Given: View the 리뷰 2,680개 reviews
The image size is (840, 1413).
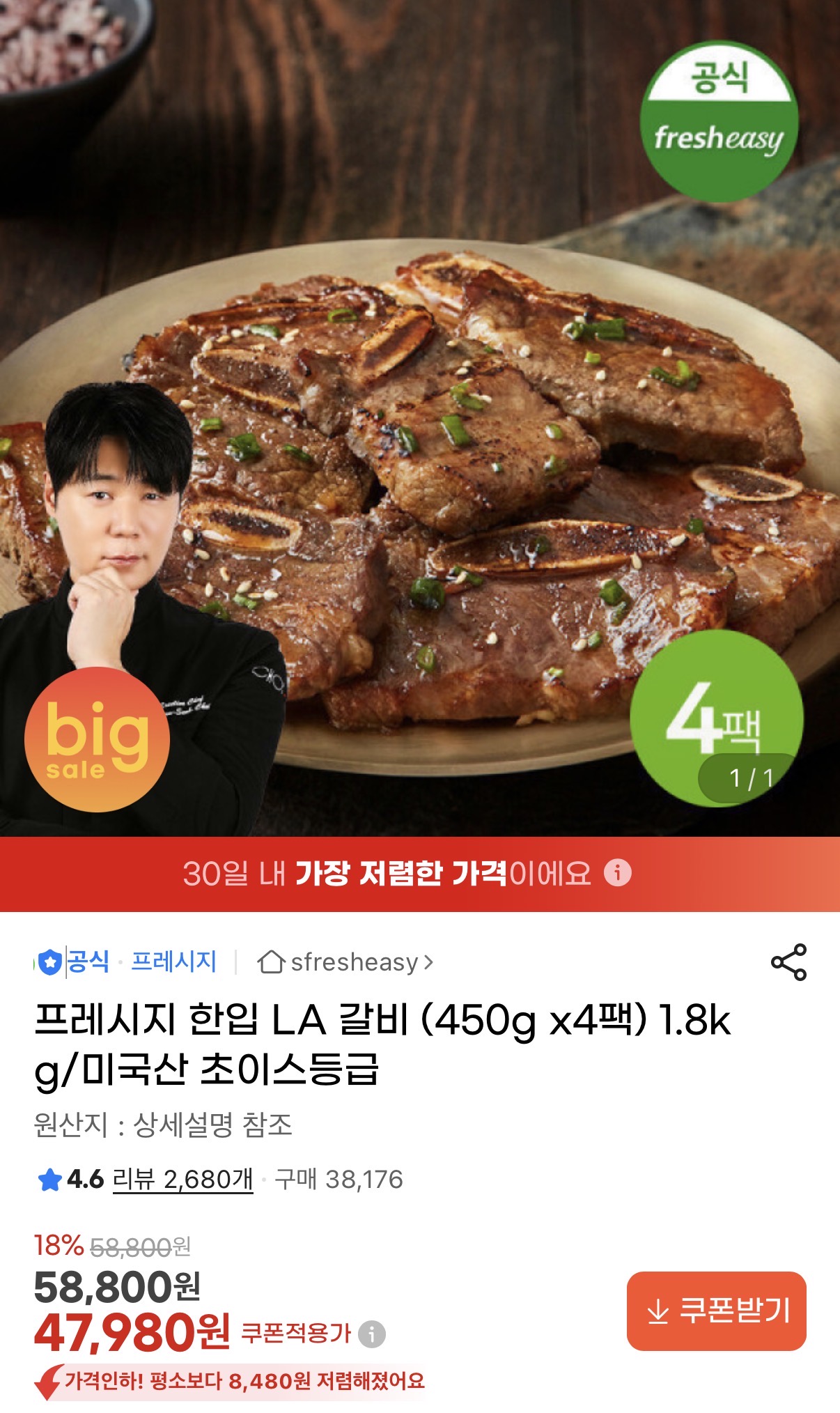Looking at the screenshot, I should pos(182,1180).
